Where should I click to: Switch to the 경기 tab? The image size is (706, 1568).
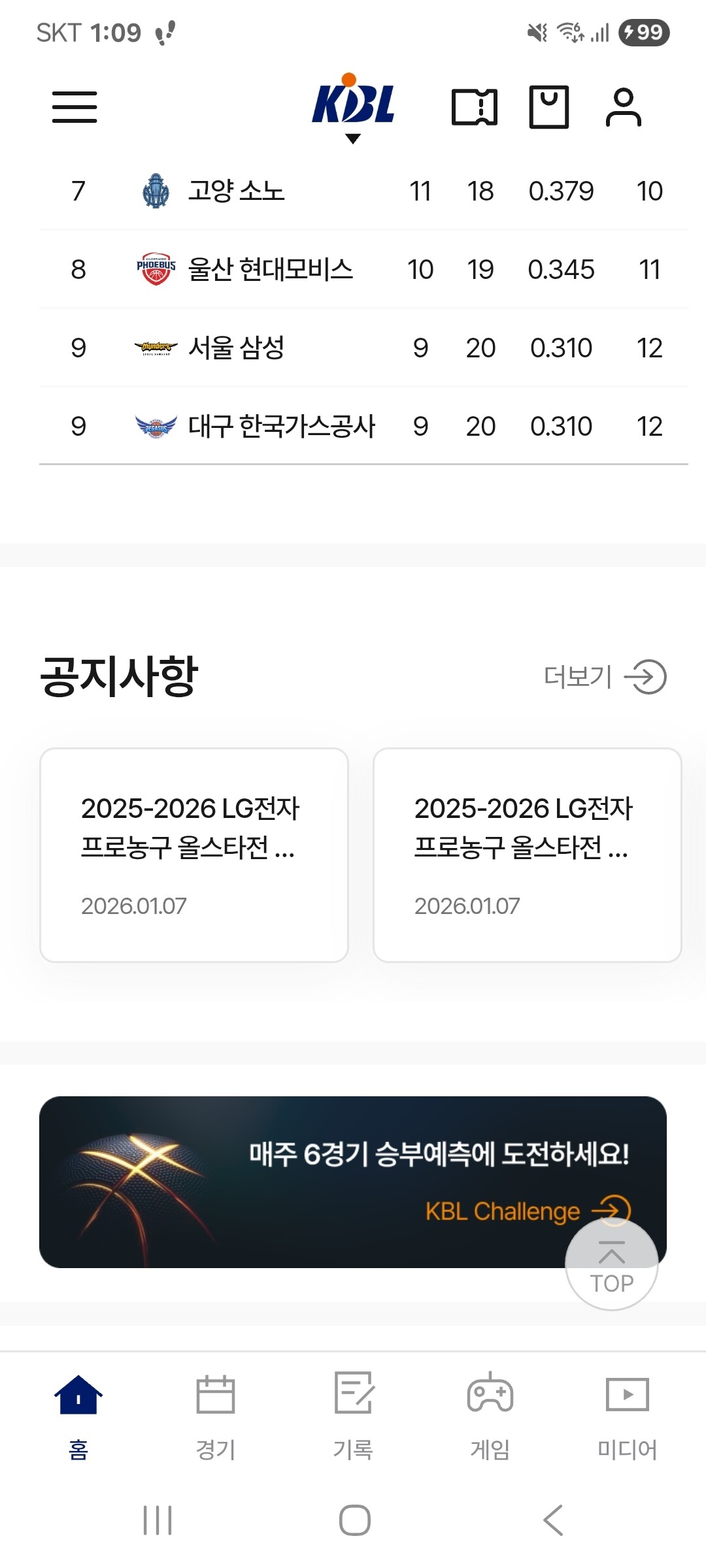pyautogui.click(x=216, y=1415)
